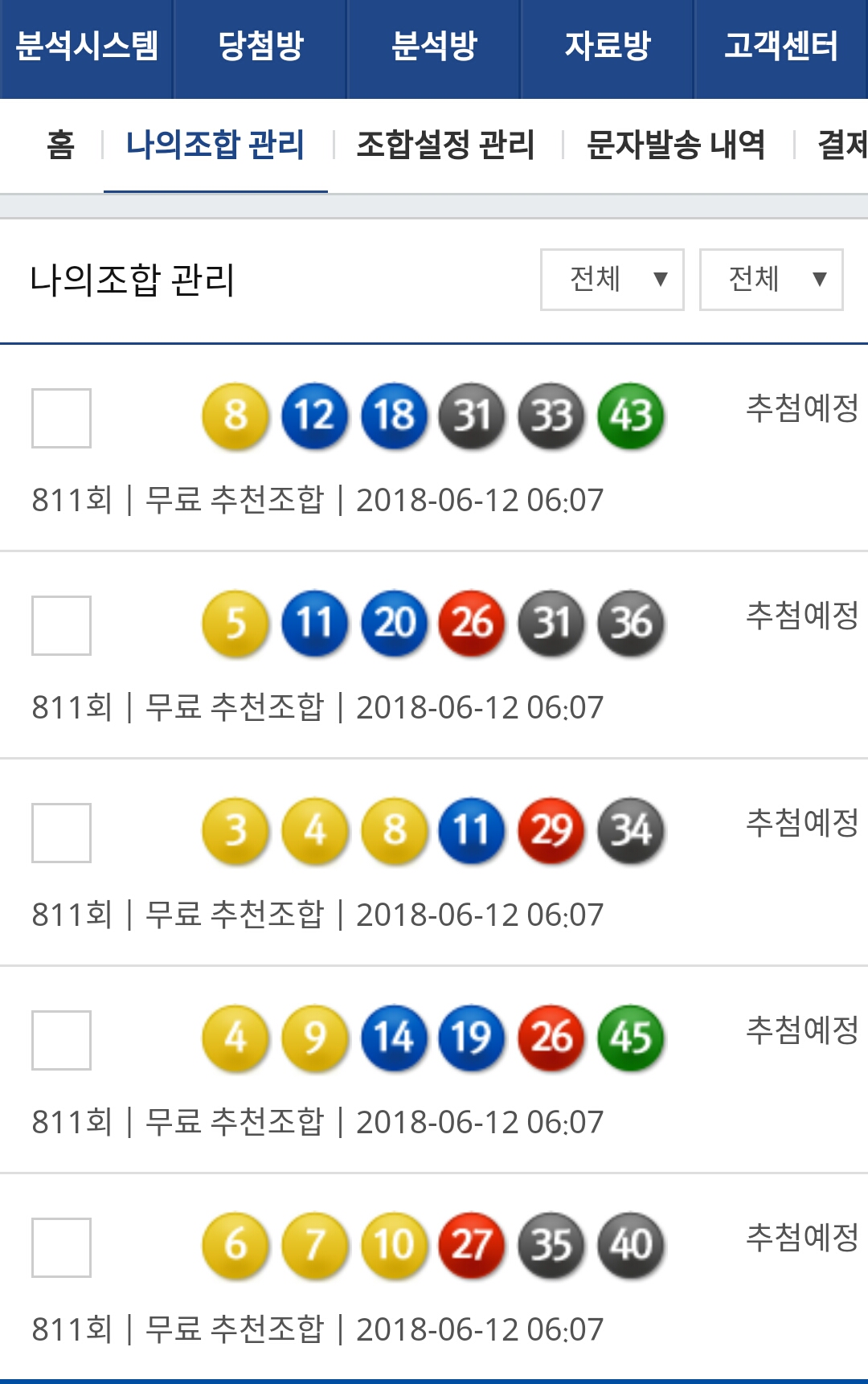The image size is (868, 1384).
Task: Go to the 당첨방 section
Action: point(260,47)
